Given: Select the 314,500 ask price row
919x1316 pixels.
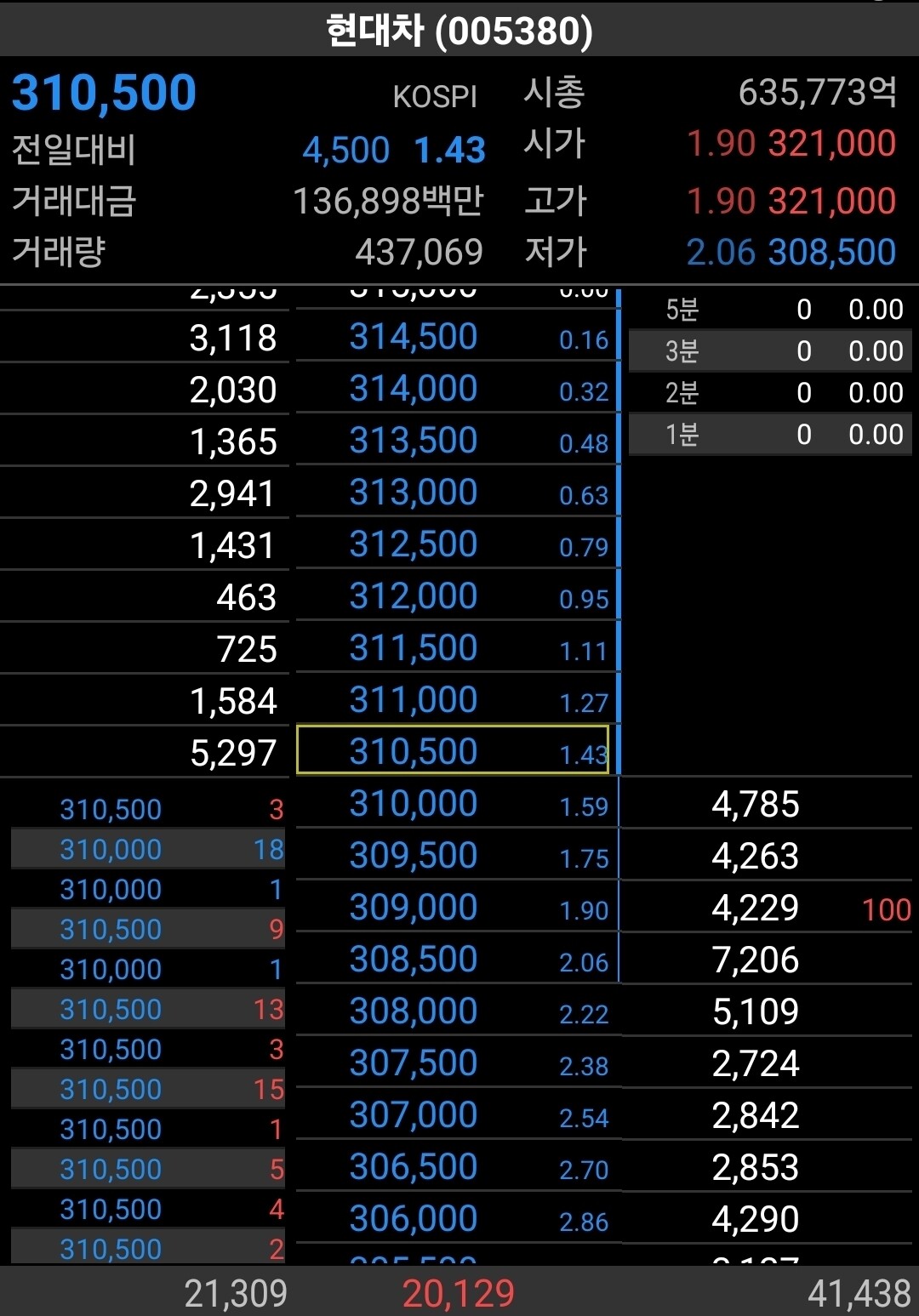Looking at the screenshot, I should coord(458,337).
